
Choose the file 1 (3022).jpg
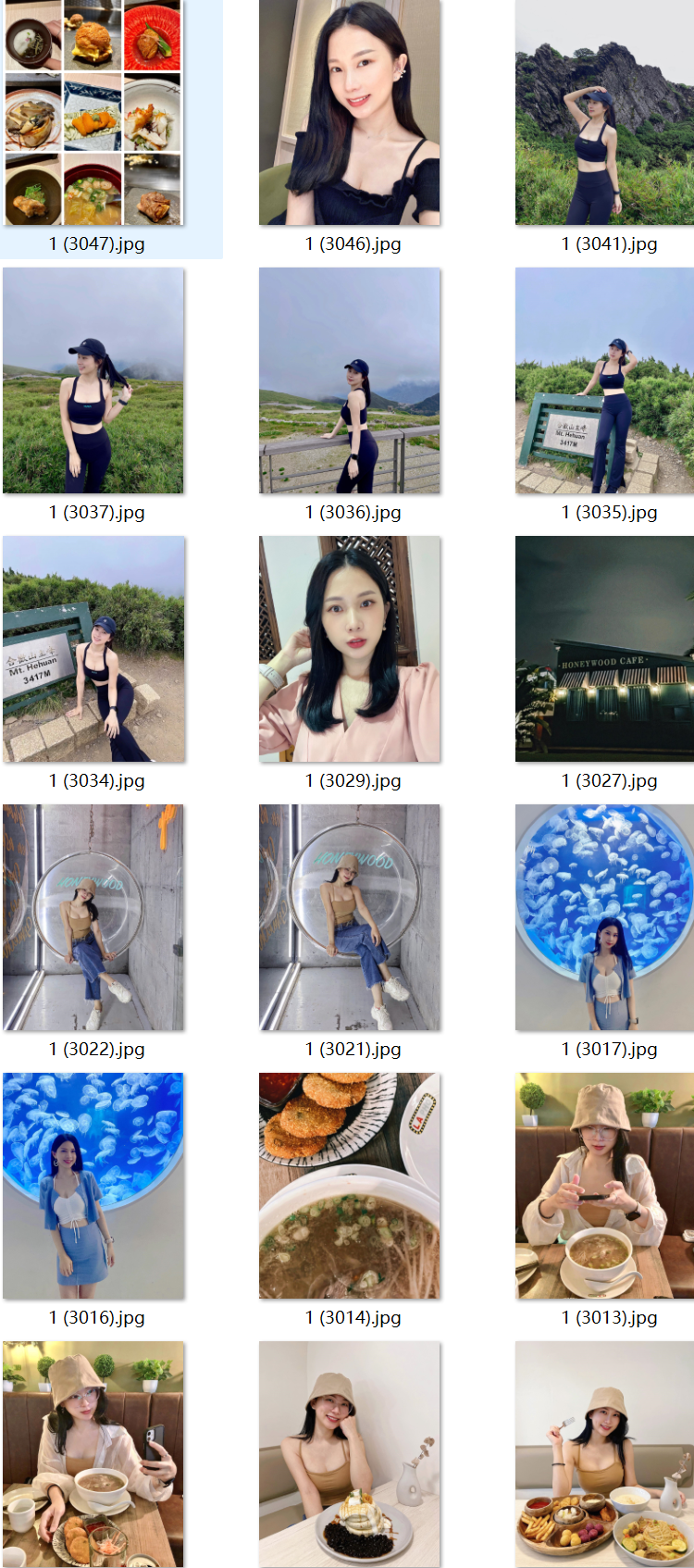click(93, 917)
